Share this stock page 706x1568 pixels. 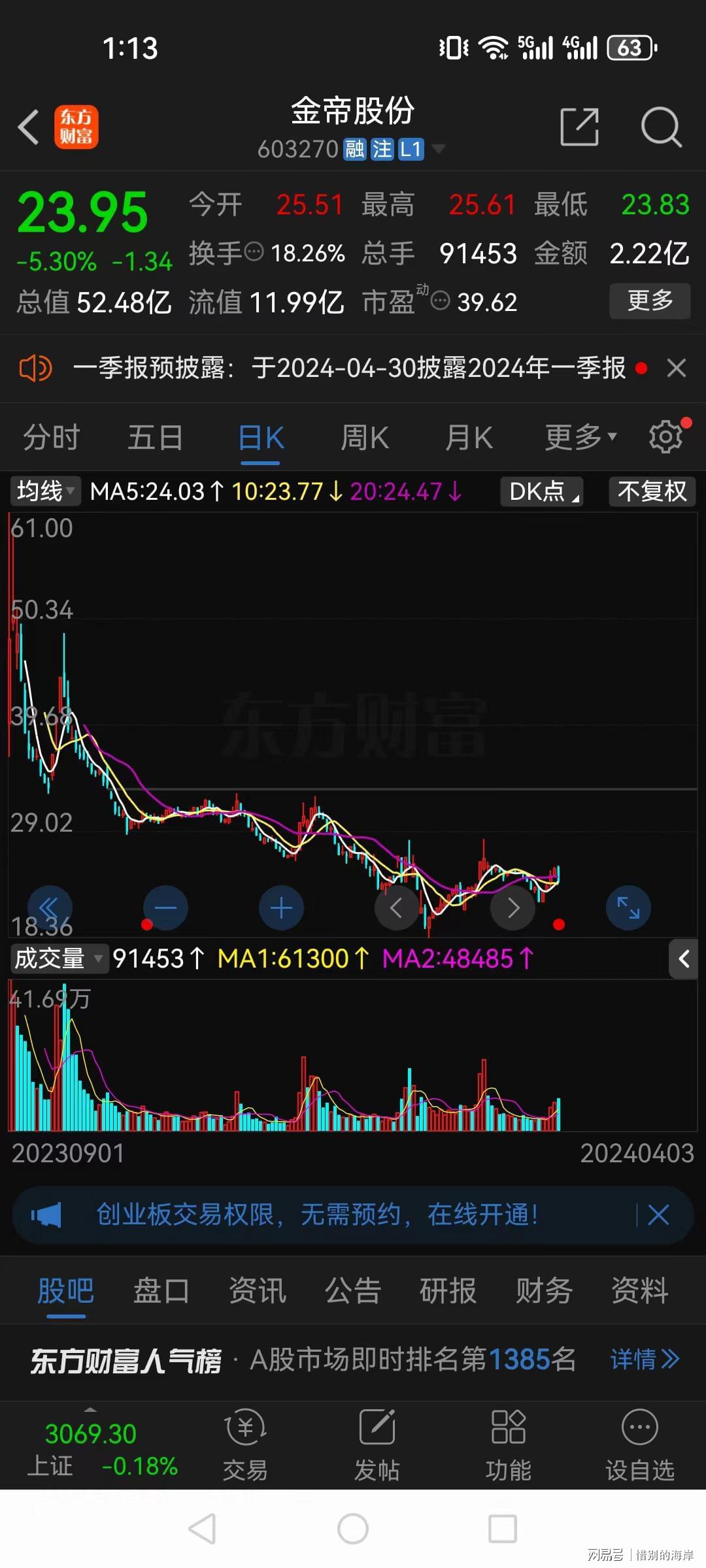(580, 127)
